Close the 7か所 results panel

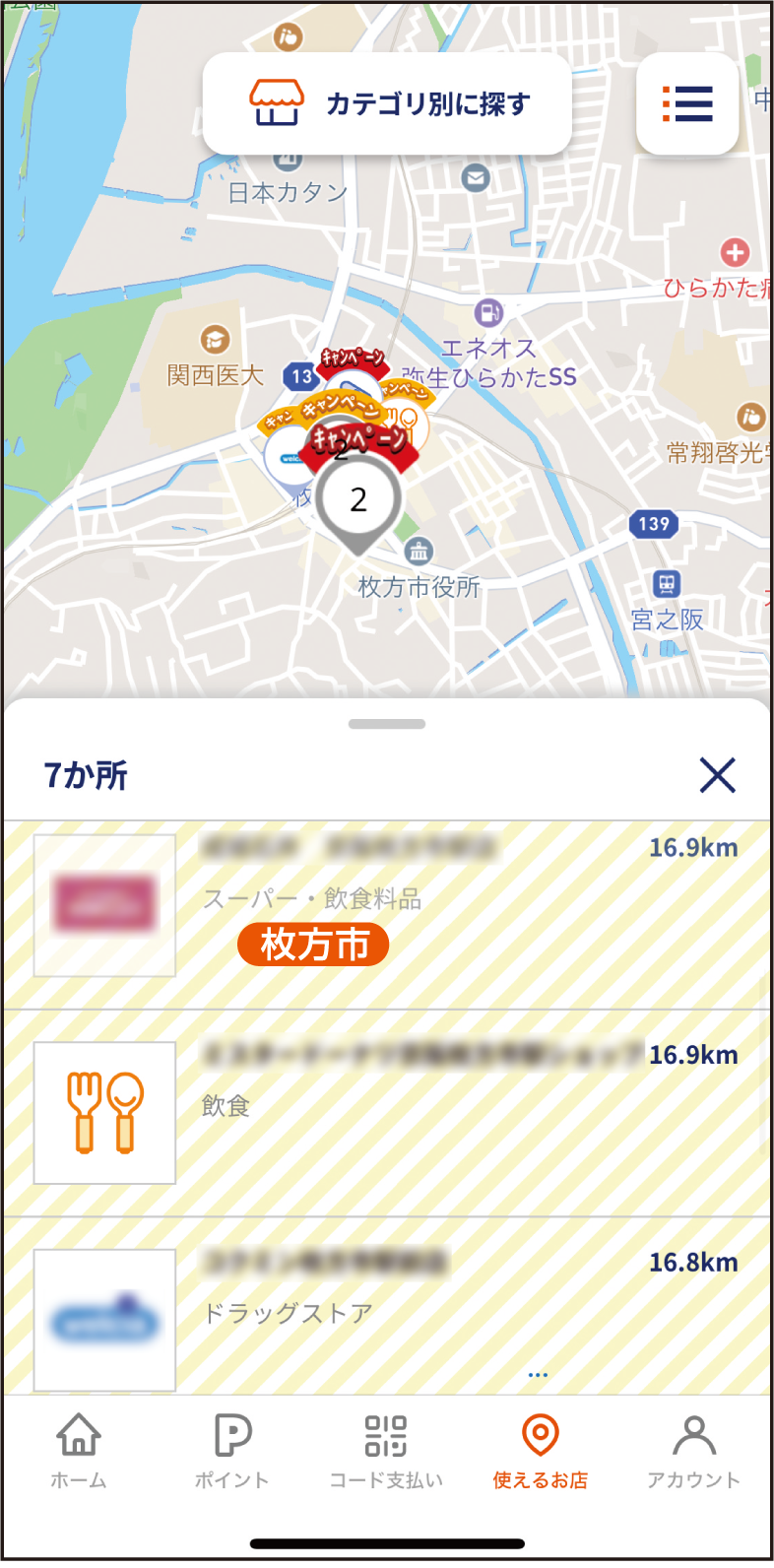click(x=717, y=776)
